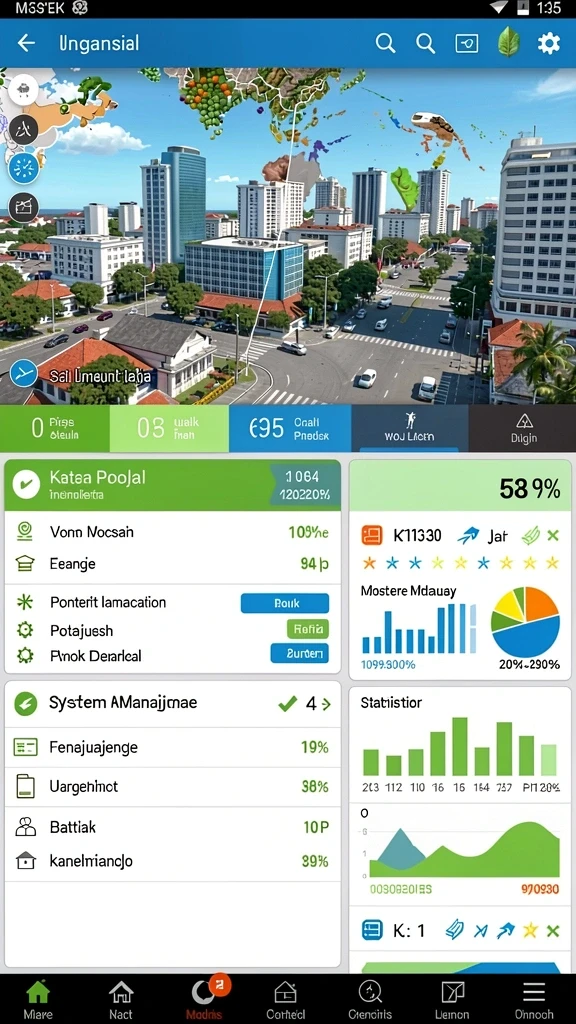Viewport: 576px width, 1024px height.
Task: Open the Lemon tab
Action: click(x=453, y=999)
